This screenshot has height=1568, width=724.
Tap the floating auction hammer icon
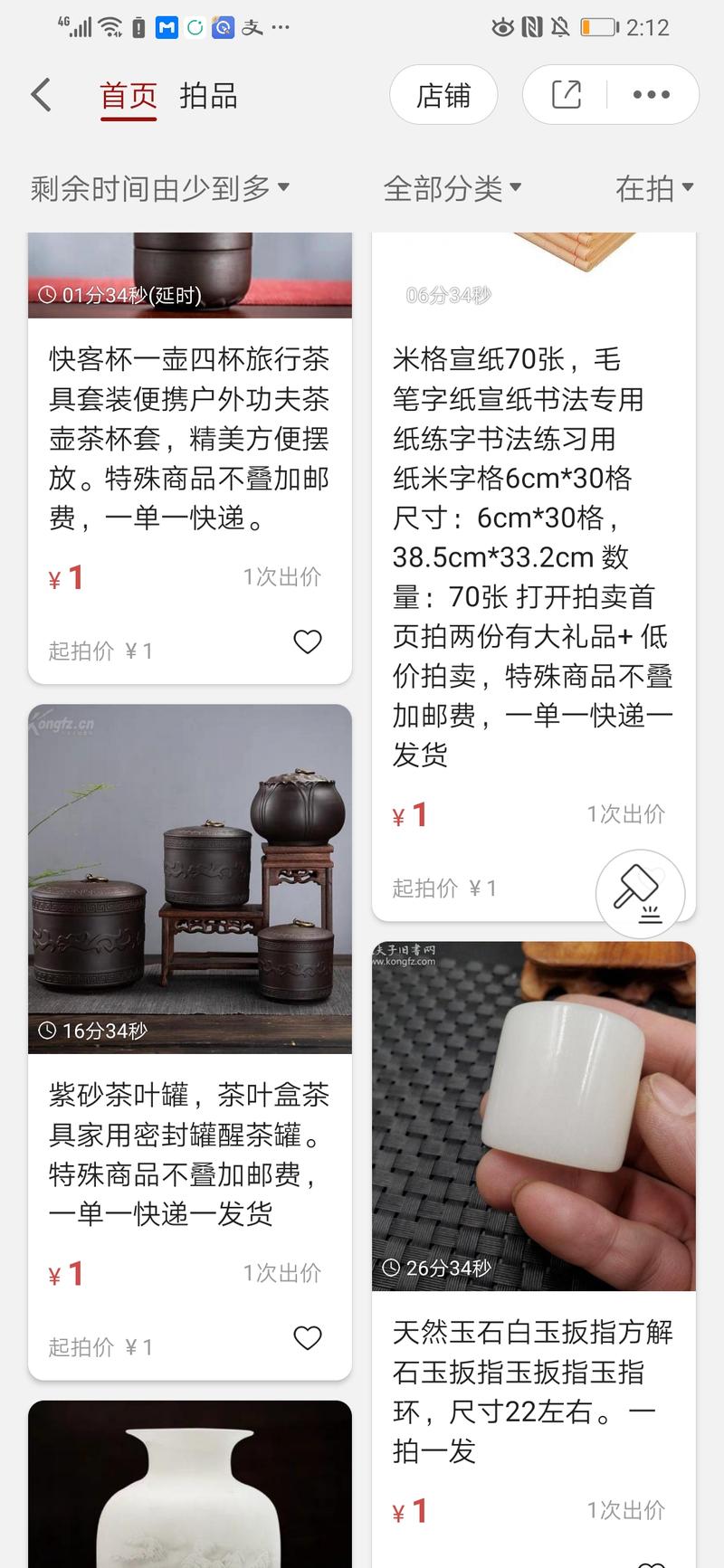coord(642,894)
